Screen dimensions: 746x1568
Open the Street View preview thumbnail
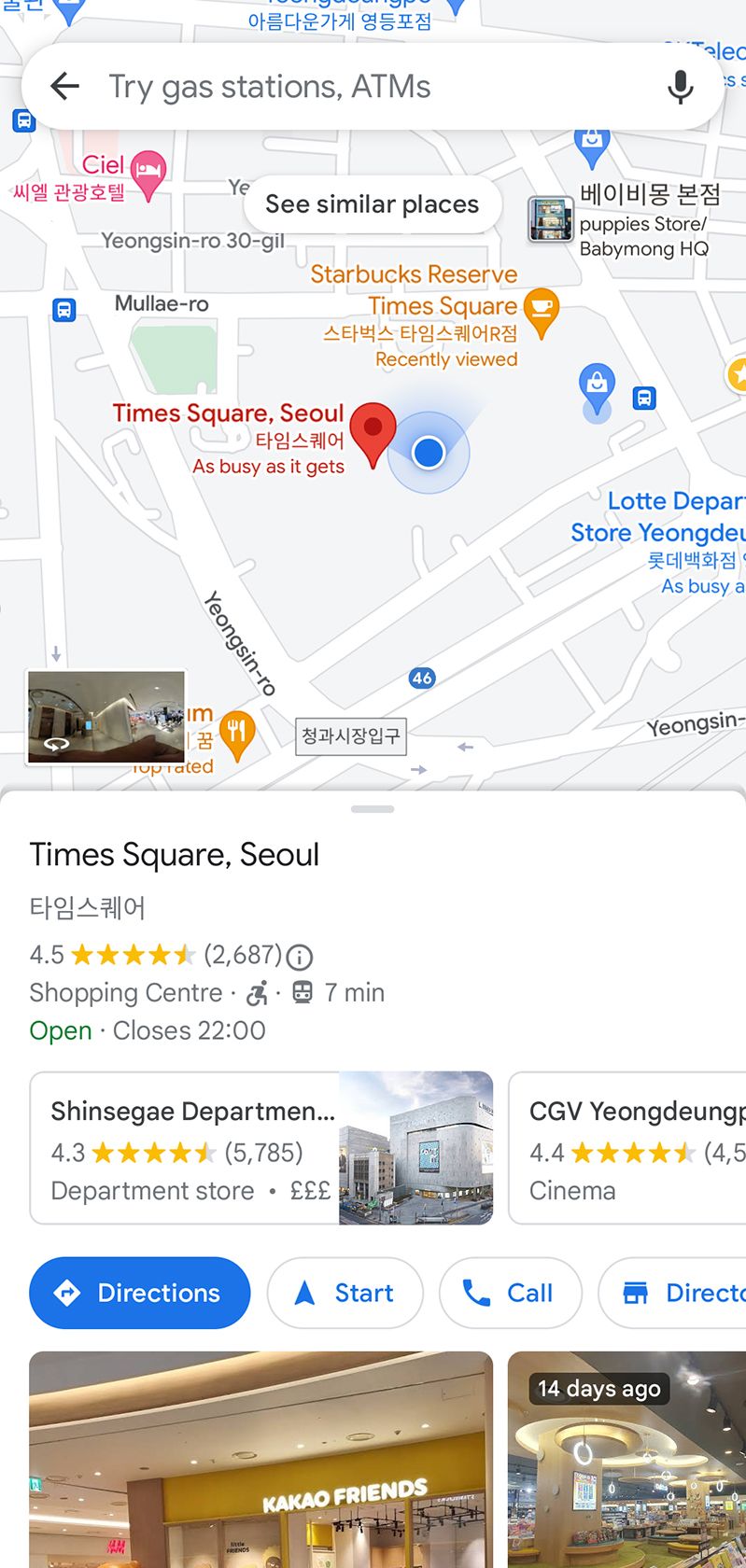click(106, 717)
